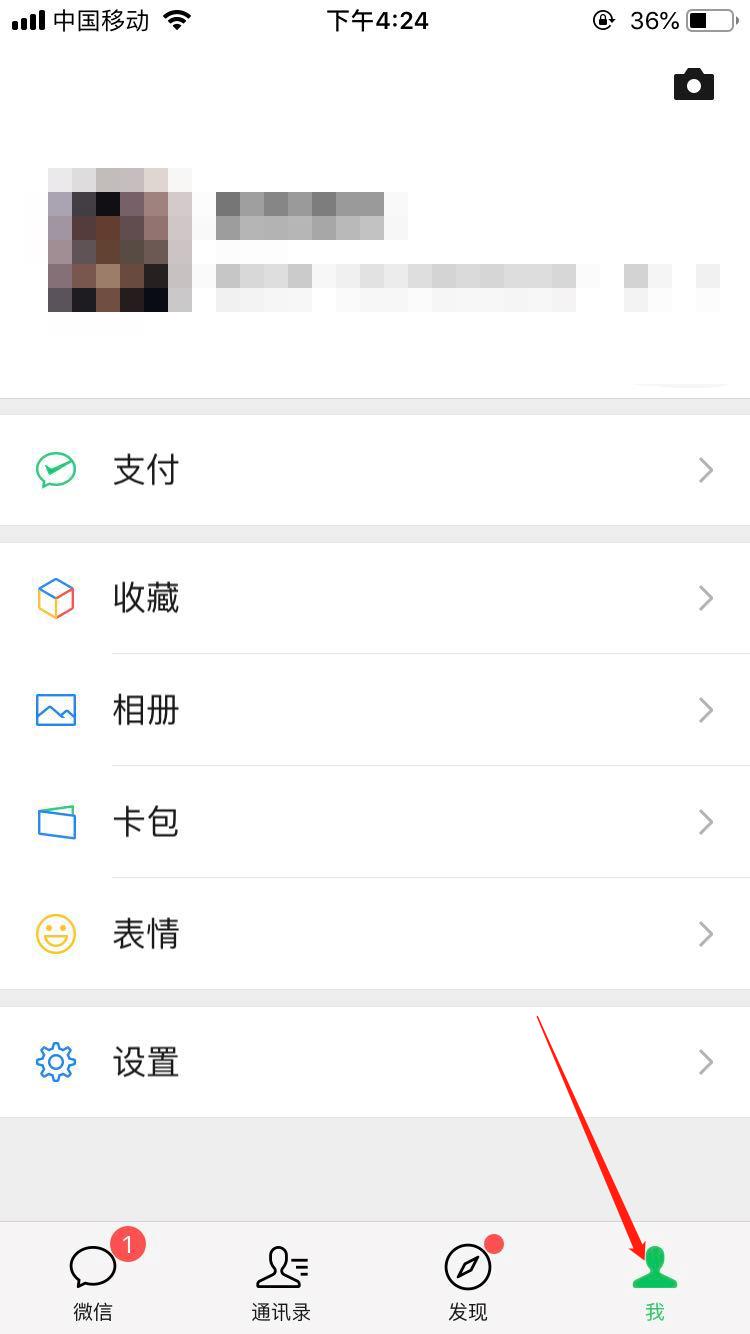Open the 表情 sticker settings entry
This screenshot has width=750, height=1334.
(x=146, y=934)
